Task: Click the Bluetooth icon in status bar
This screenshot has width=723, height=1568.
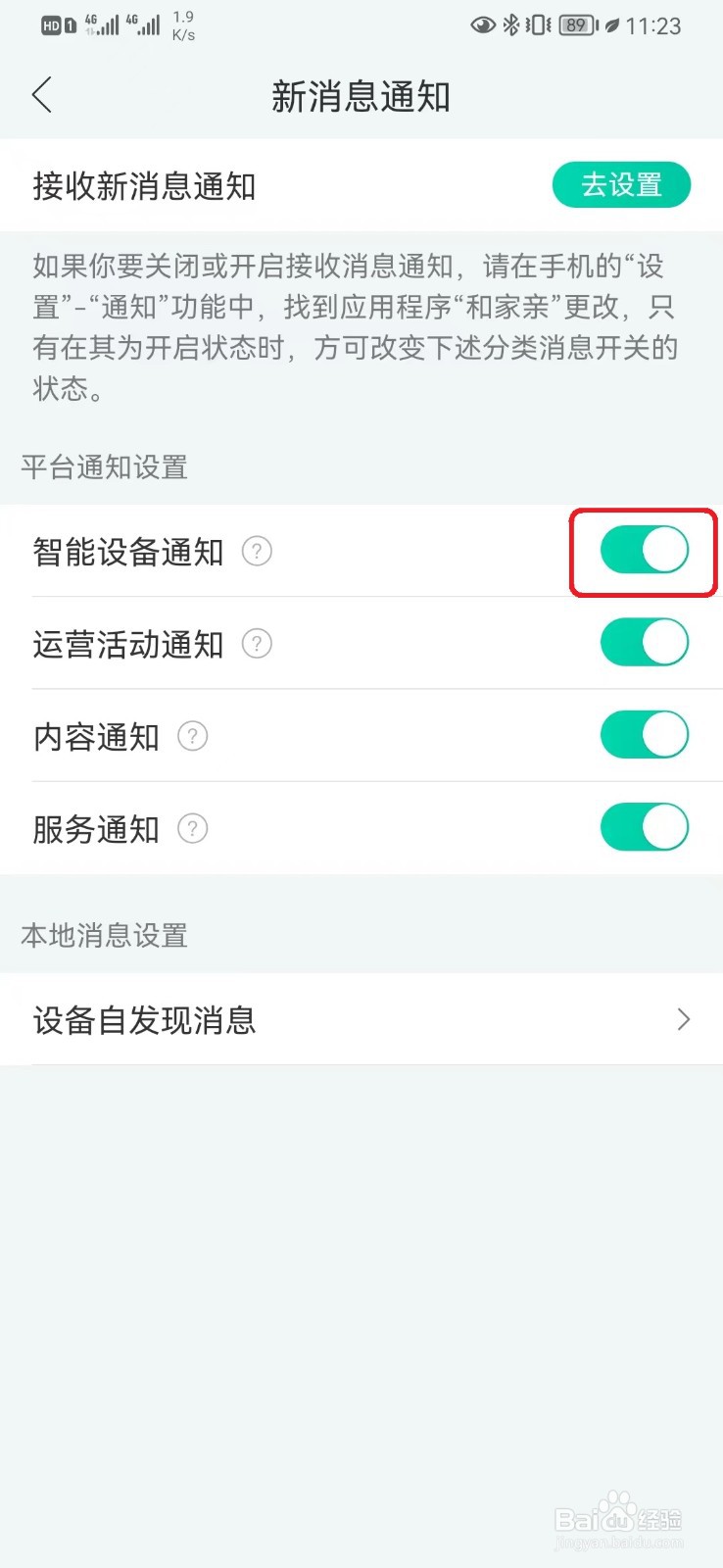Action: point(512,25)
